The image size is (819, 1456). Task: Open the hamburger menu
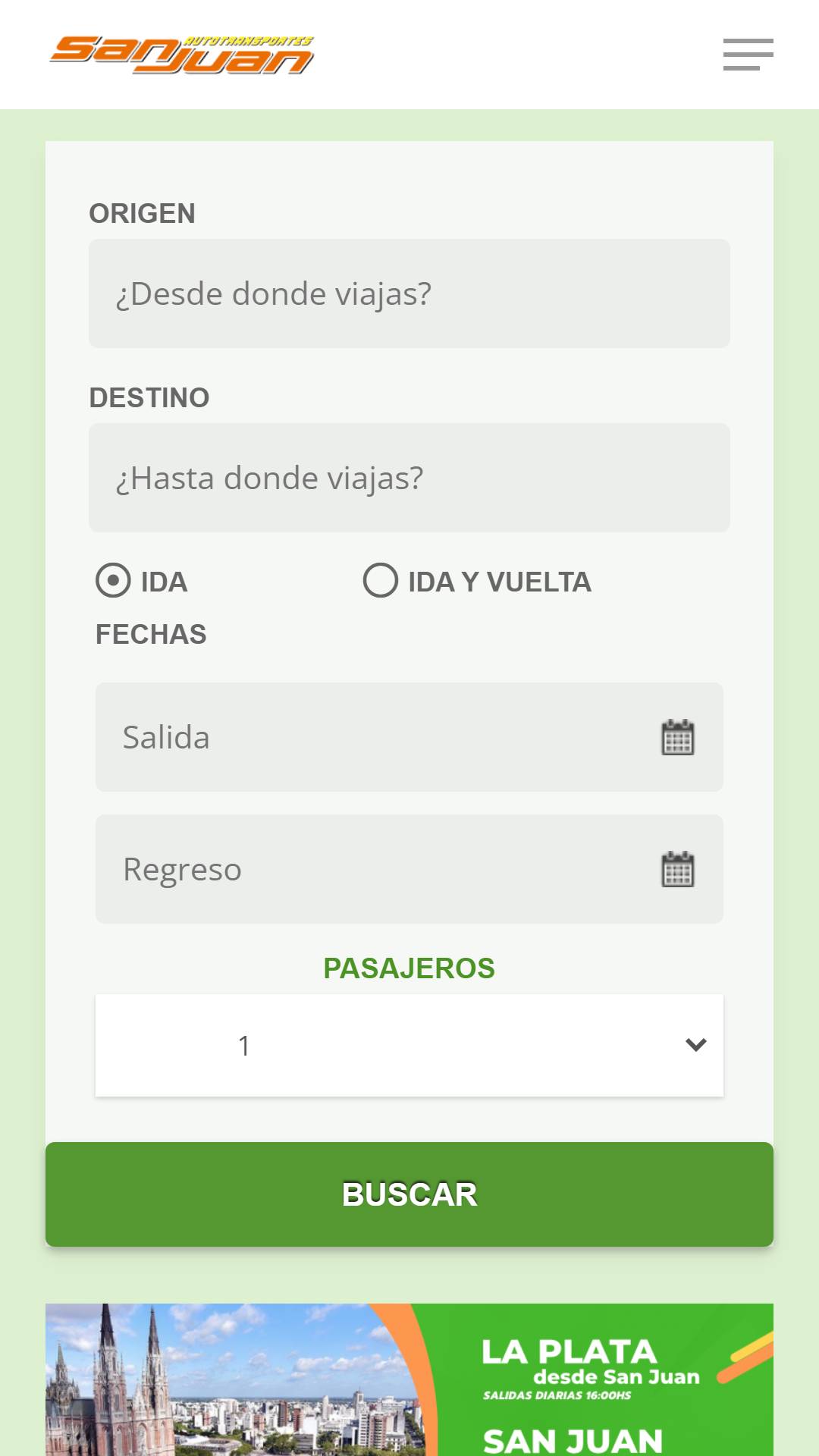[748, 55]
